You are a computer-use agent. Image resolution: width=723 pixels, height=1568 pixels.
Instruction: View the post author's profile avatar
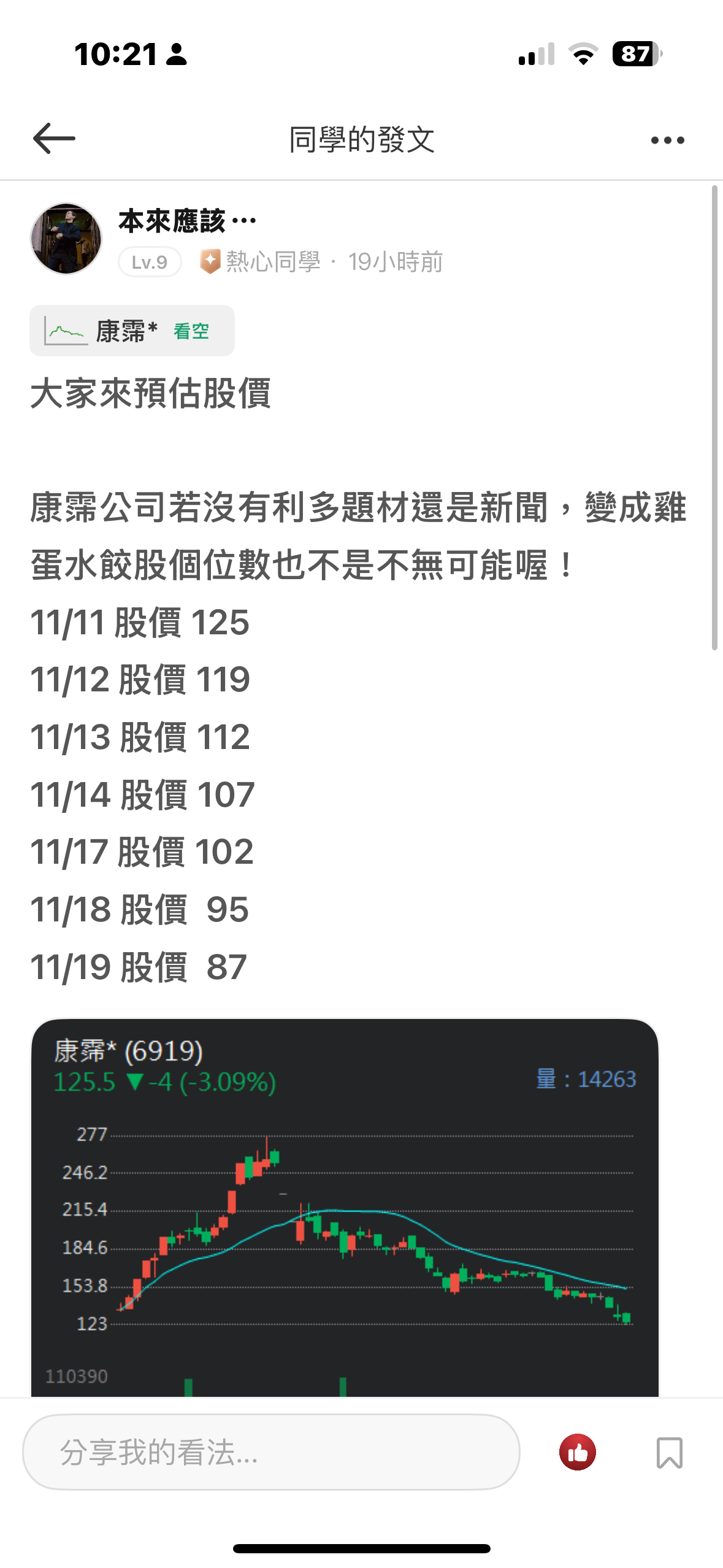pos(66,239)
